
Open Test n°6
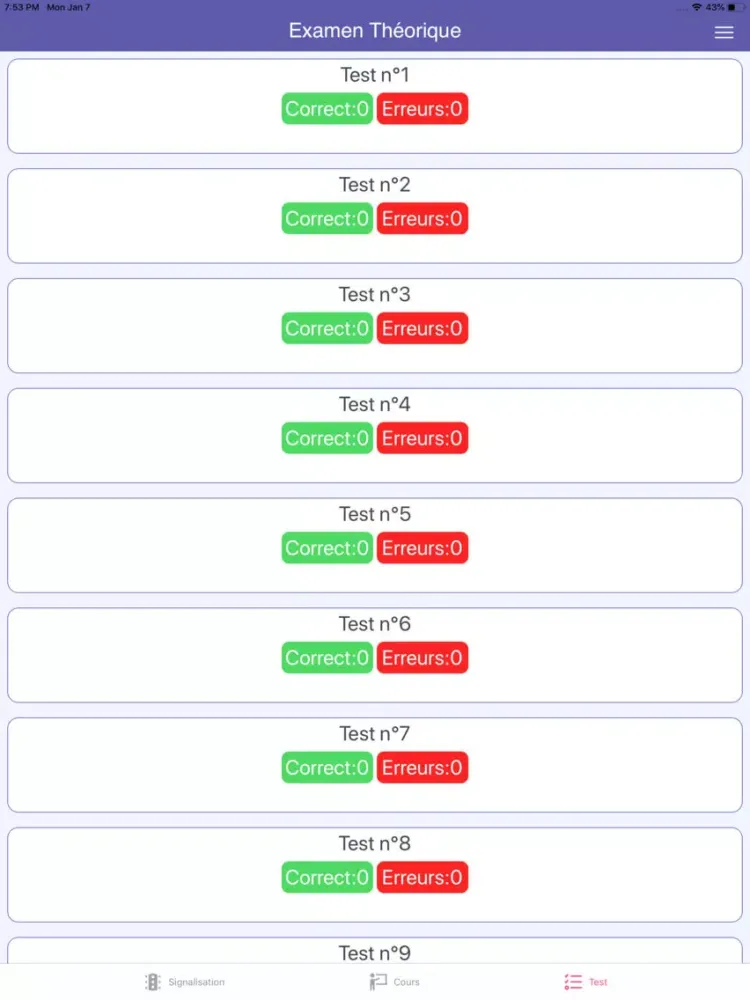[x=375, y=656]
